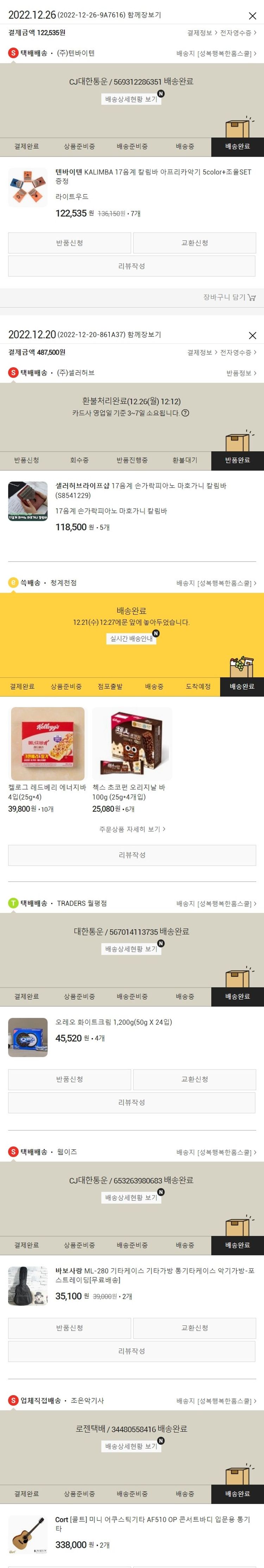This screenshot has width=264, height=1568.
Task: Tap 장바구니 담기 with cart icon
Action: tap(229, 297)
